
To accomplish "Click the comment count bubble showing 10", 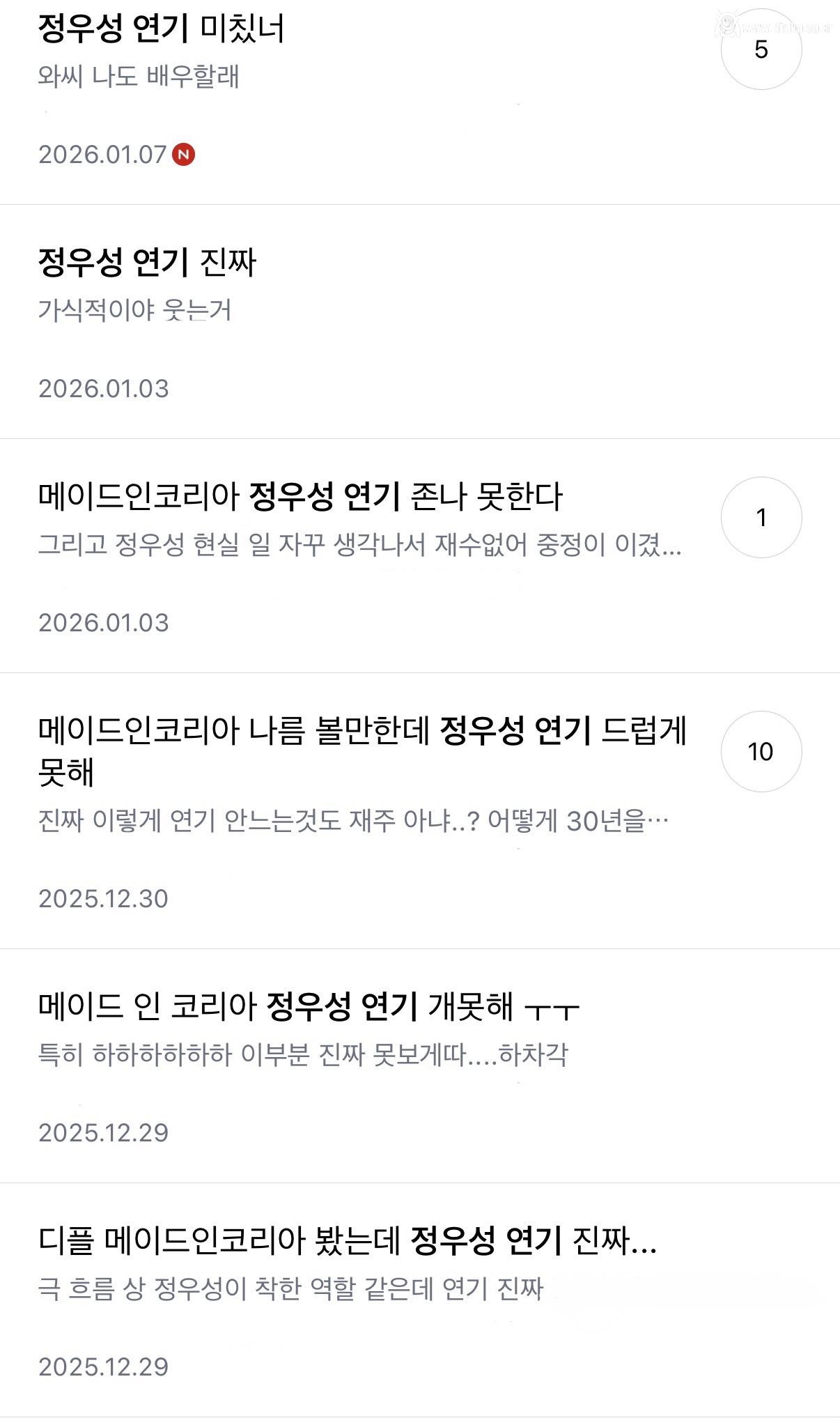I will [x=763, y=753].
